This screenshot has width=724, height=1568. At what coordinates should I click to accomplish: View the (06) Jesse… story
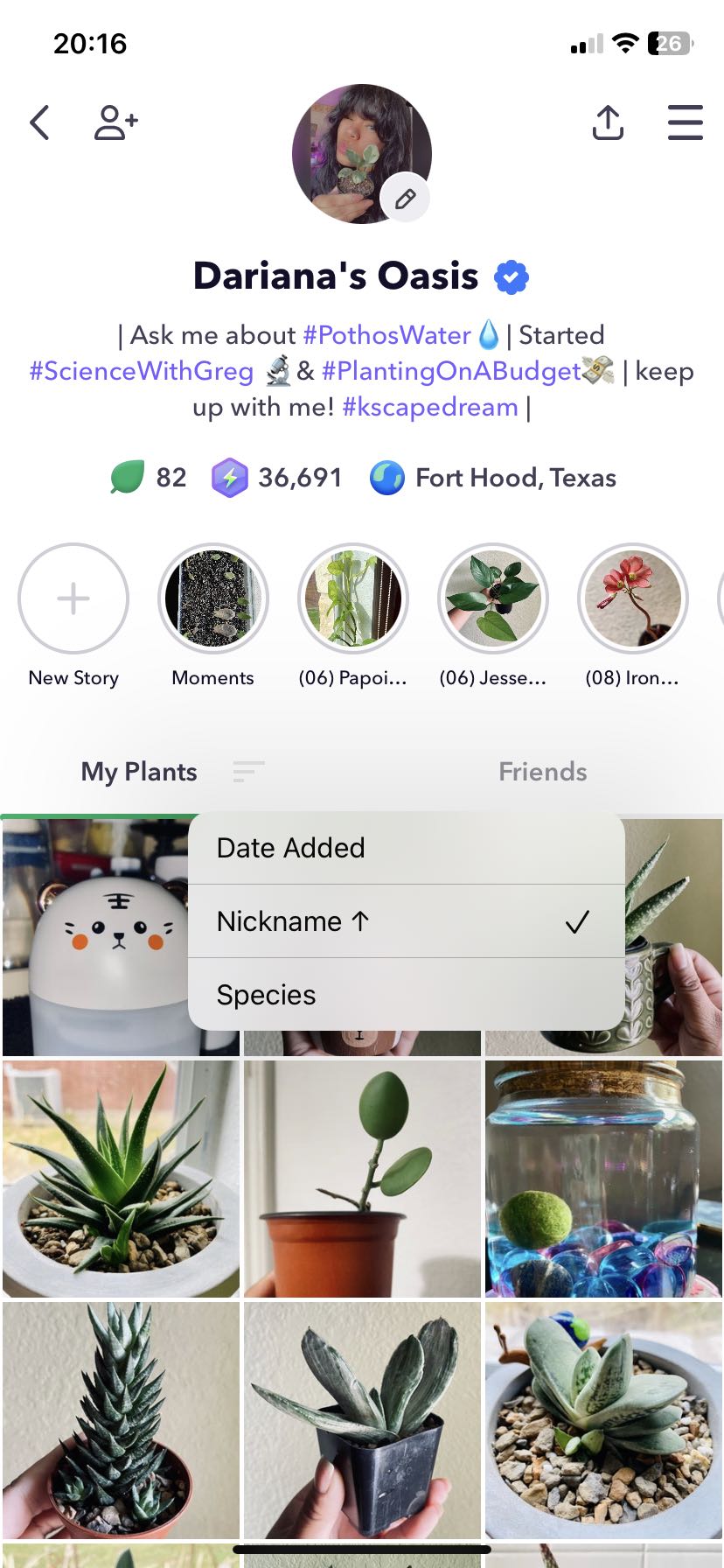coord(492,598)
